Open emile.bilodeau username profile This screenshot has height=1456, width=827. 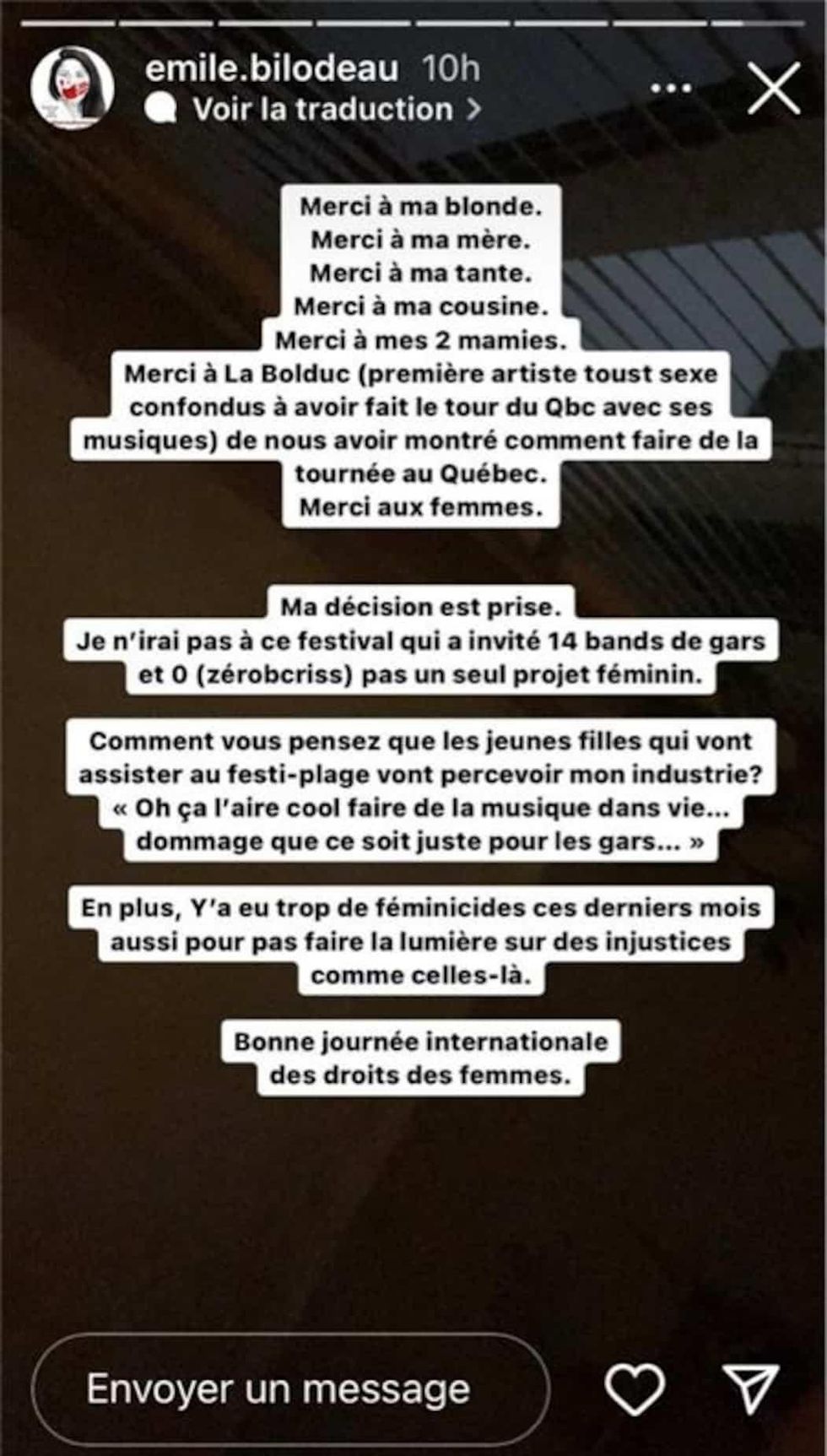(272, 68)
